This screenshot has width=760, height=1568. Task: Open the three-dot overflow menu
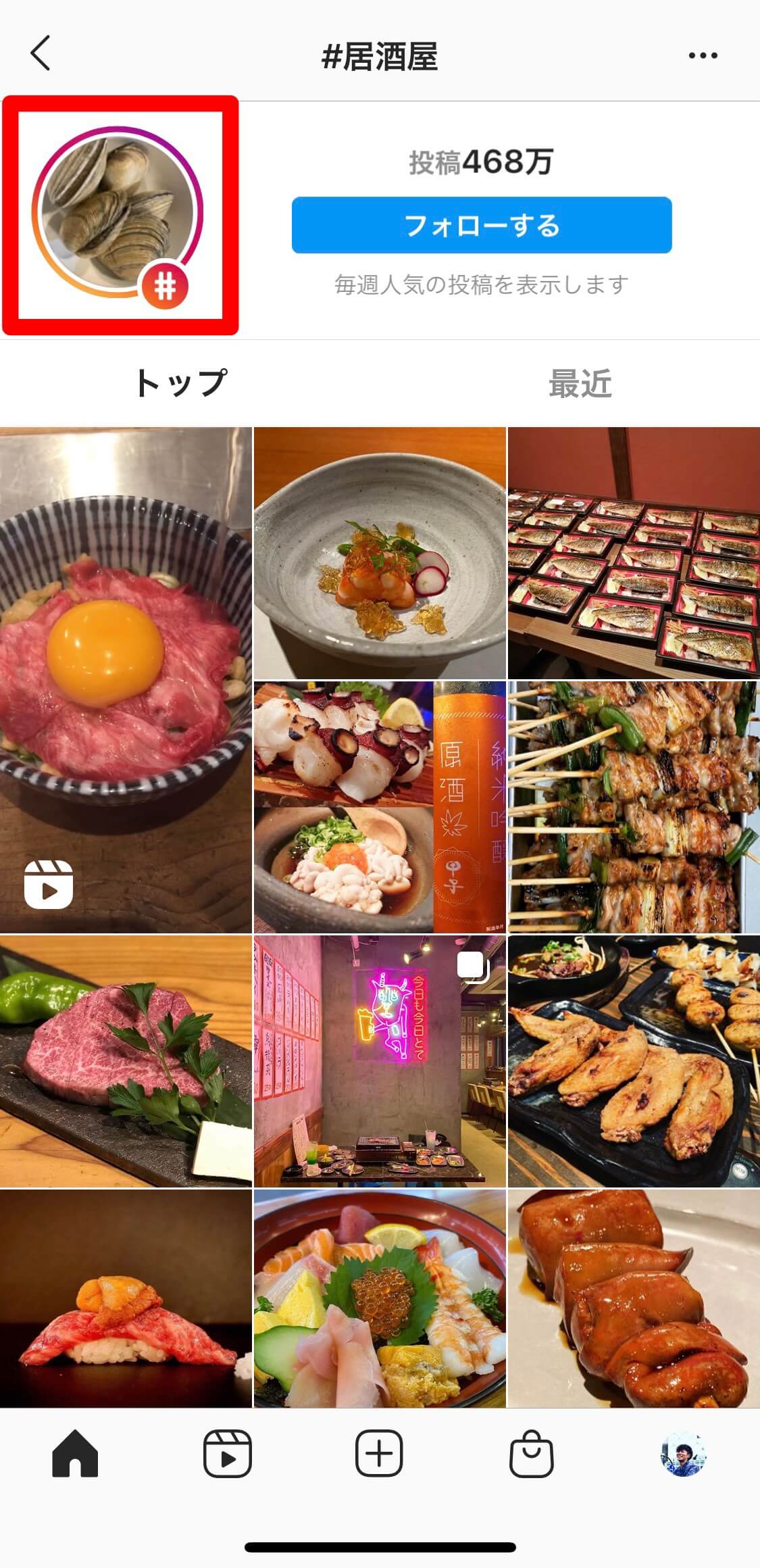pos(703,55)
